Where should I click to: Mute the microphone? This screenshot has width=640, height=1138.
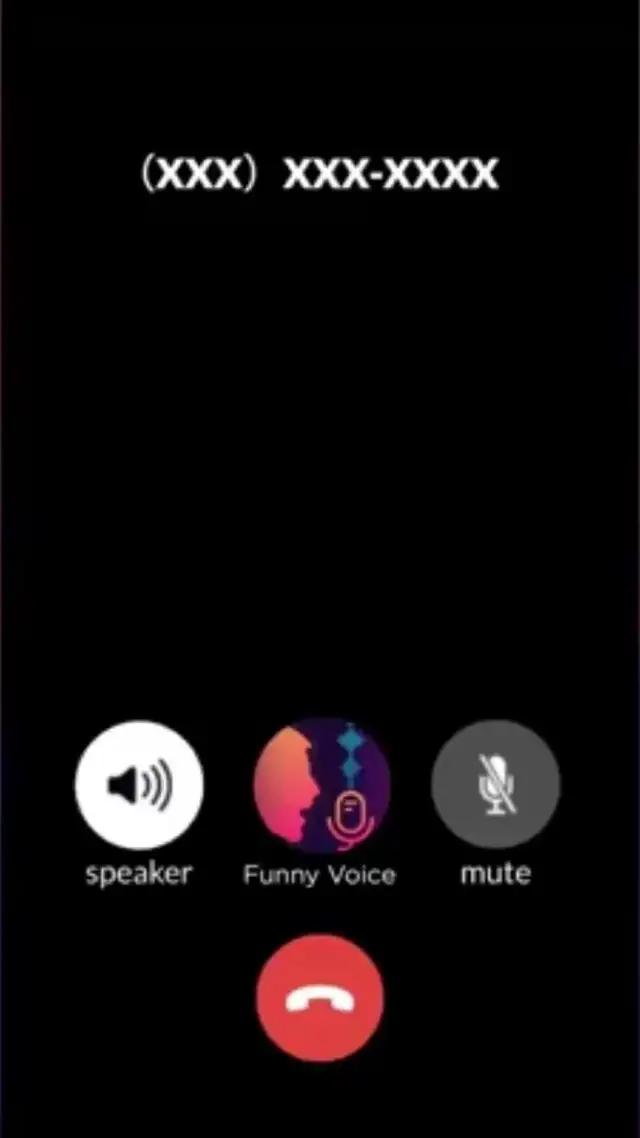pyautogui.click(x=495, y=785)
